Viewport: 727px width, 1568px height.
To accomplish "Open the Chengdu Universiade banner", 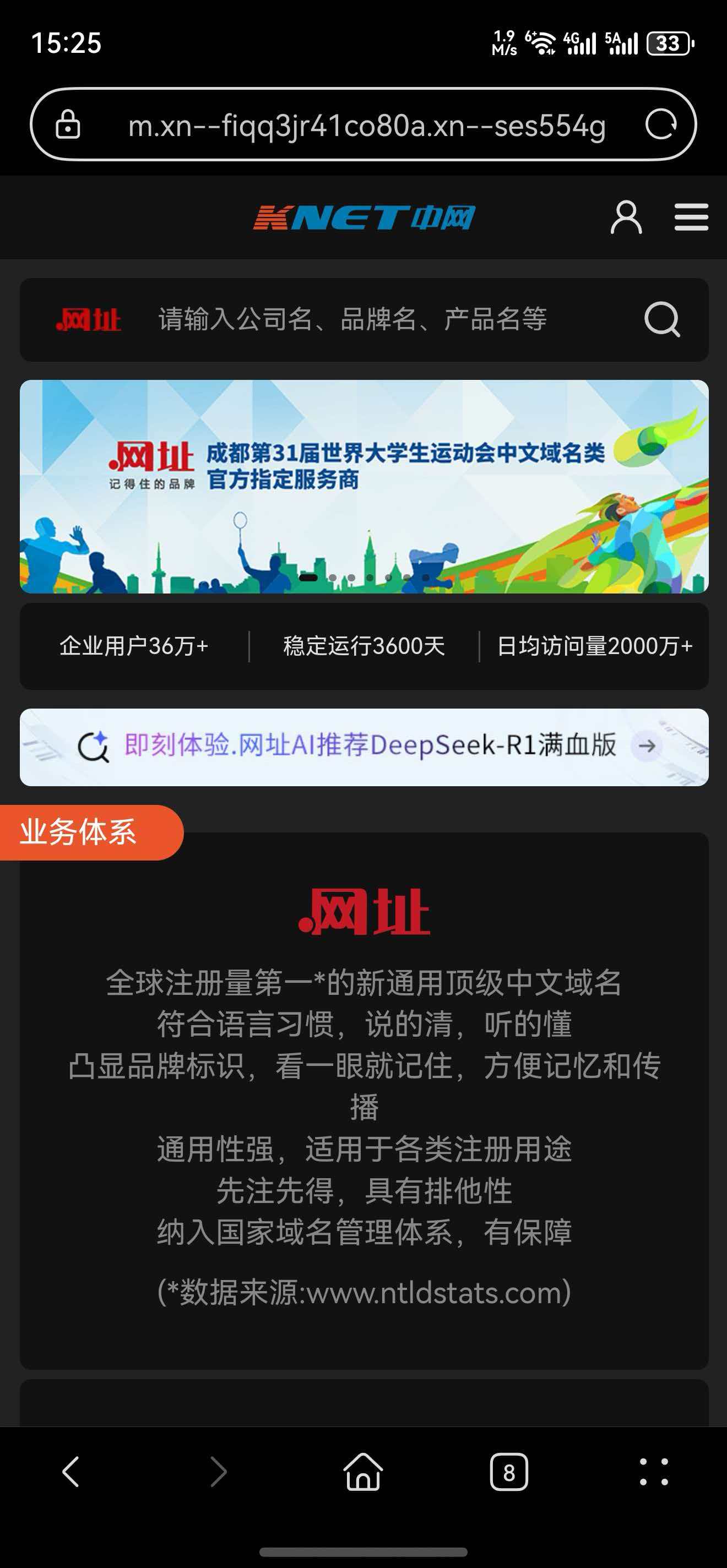I will pos(364,486).
